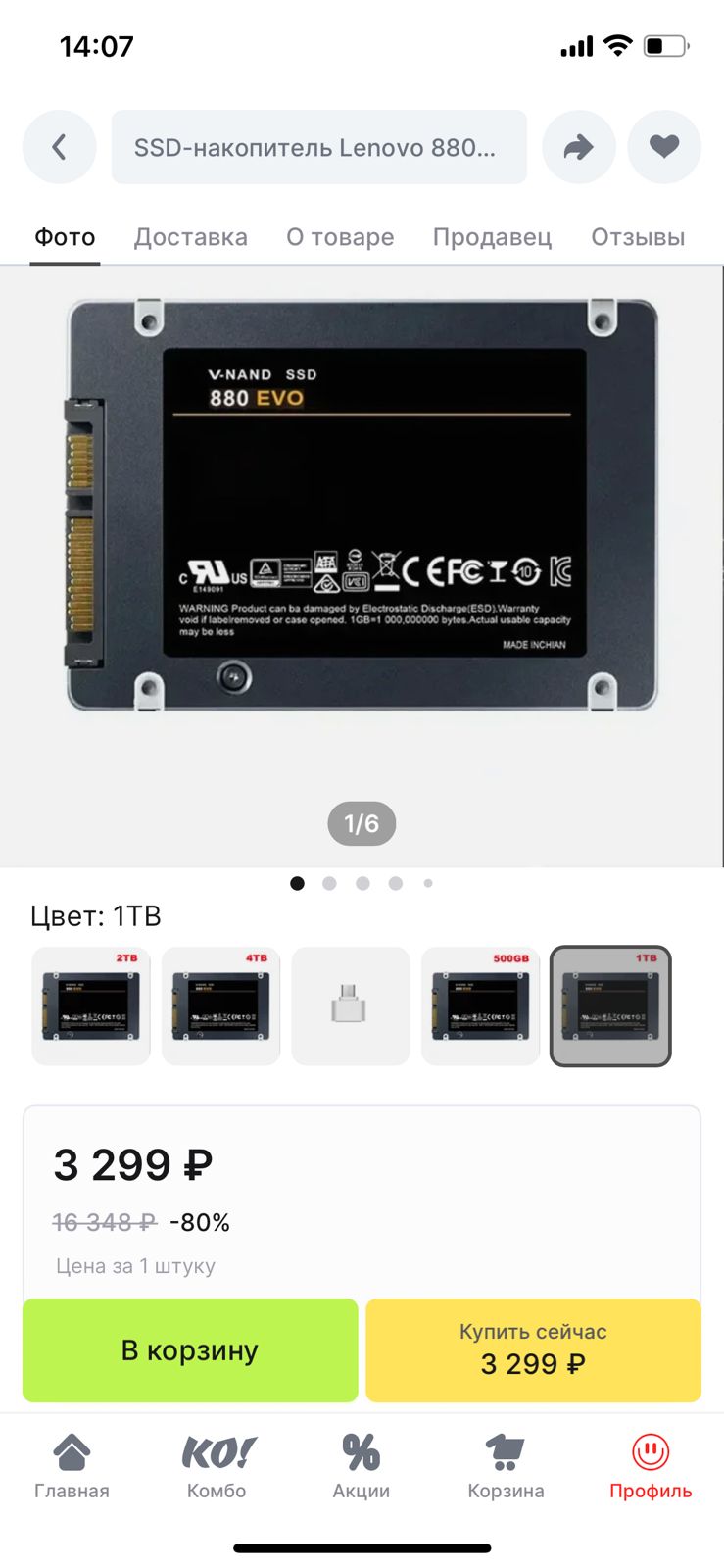Screen dimensions: 724x1568
Task: Add the item with В корзину
Action: pos(190,1350)
